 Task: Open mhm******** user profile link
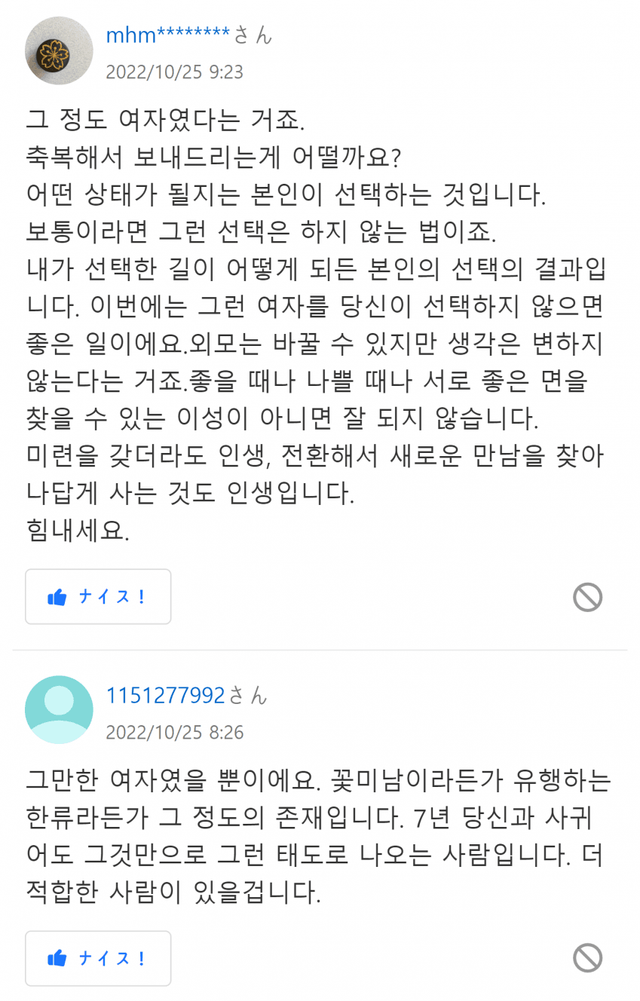tap(168, 35)
